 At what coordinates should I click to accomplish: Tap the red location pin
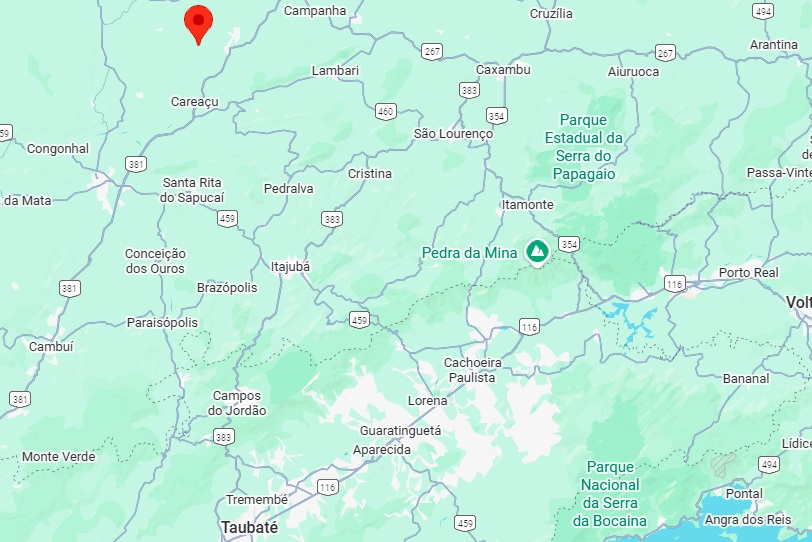pyautogui.click(x=198, y=22)
